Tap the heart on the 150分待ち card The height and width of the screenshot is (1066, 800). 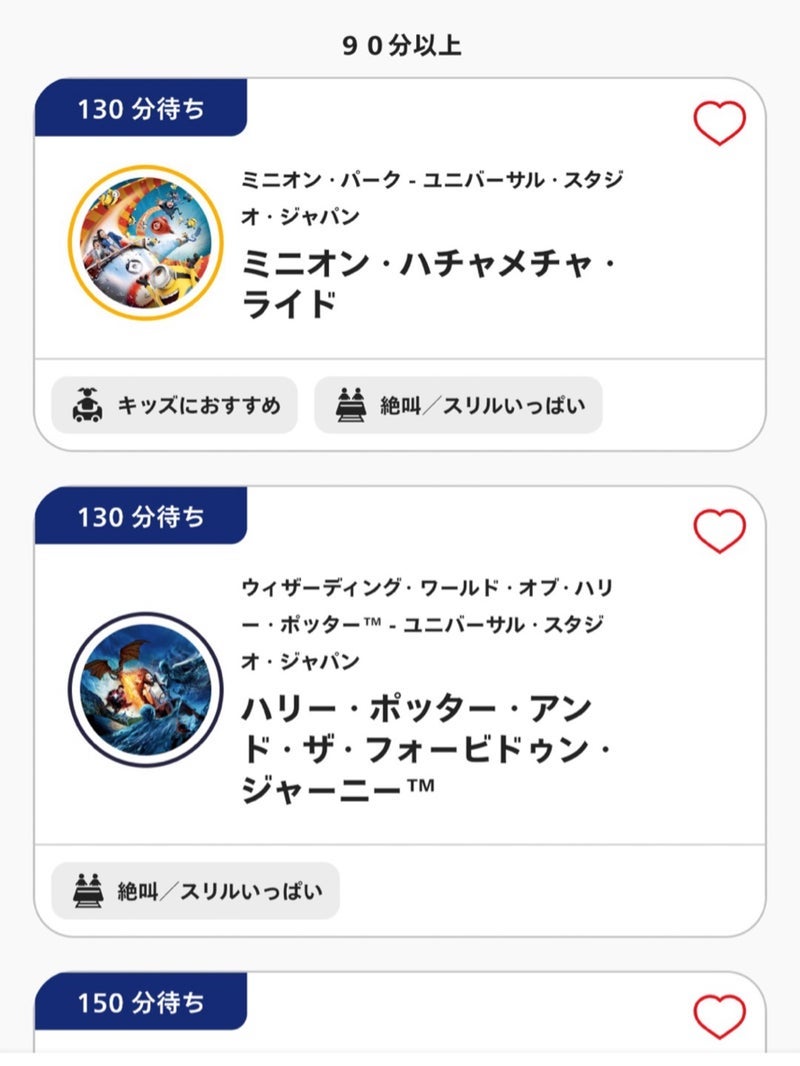(x=719, y=1017)
